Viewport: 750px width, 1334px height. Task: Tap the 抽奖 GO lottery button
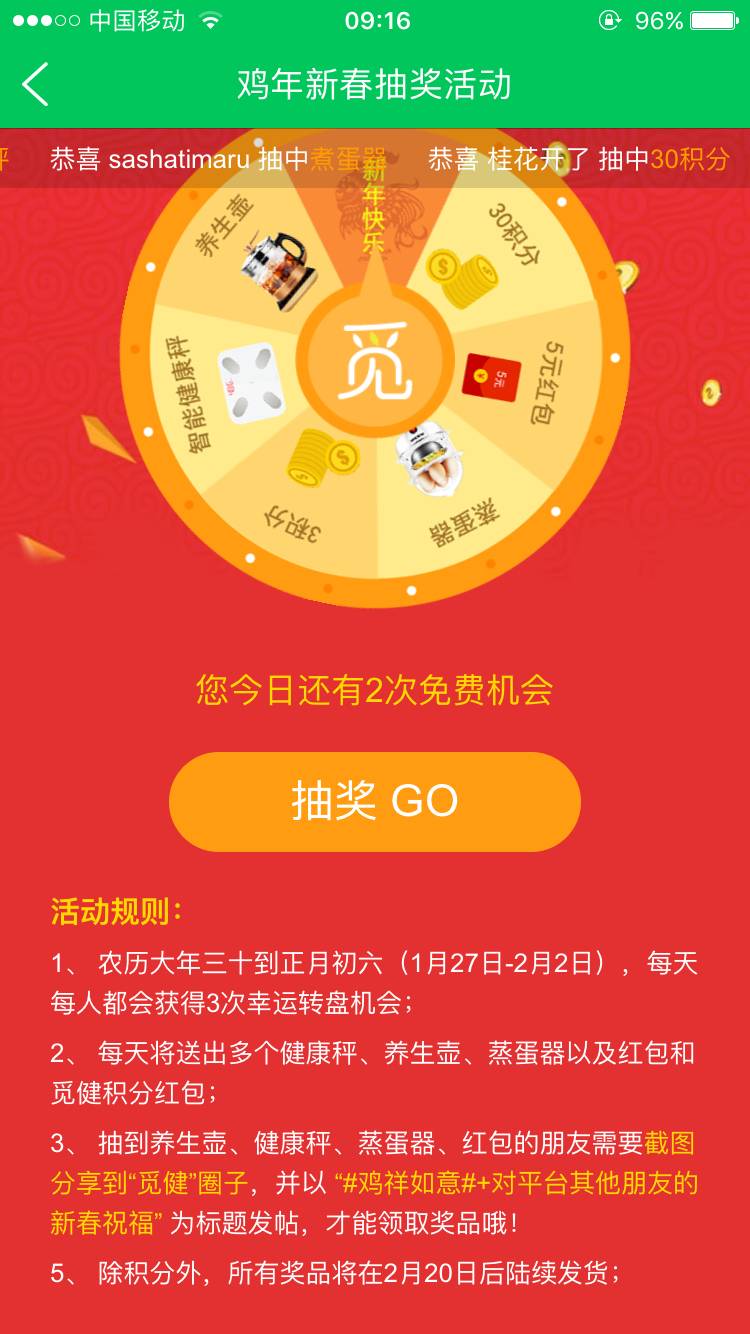click(x=374, y=801)
